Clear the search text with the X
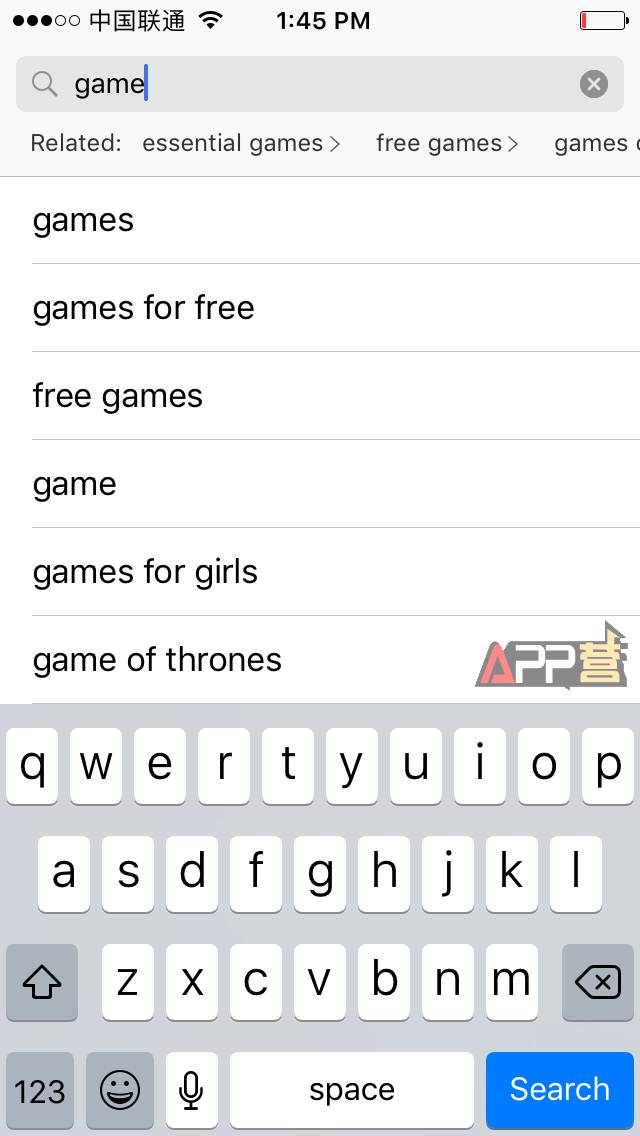This screenshot has height=1136, width=640. coord(593,84)
